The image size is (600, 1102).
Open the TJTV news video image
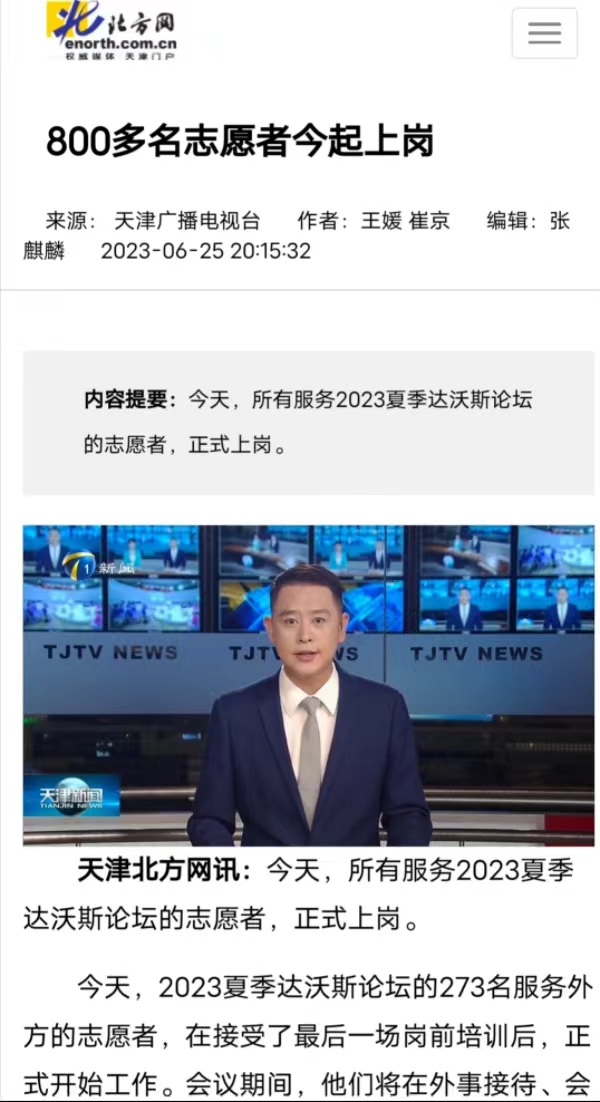(x=308, y=684)
